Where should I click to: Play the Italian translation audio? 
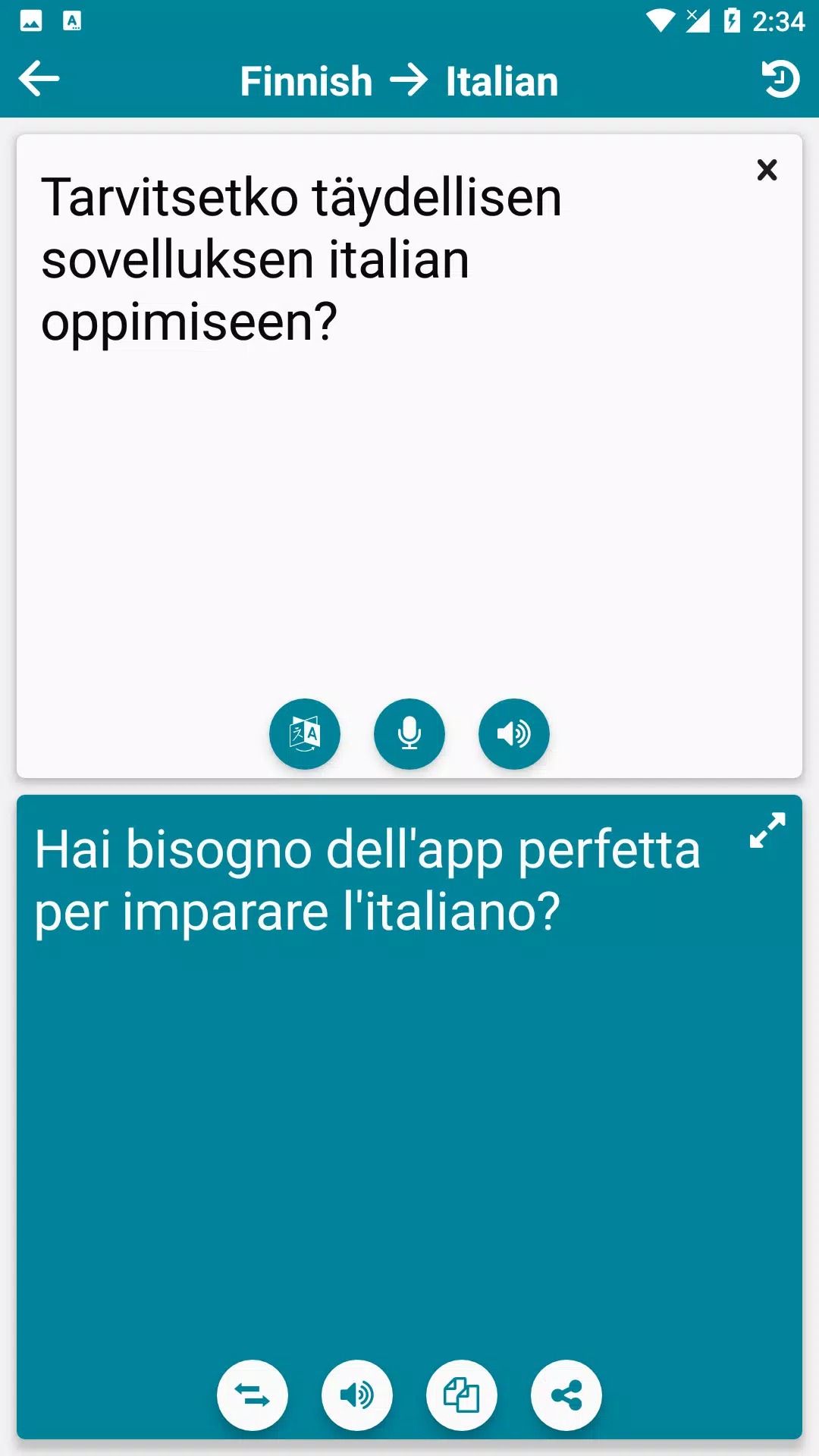(357, 1395)
